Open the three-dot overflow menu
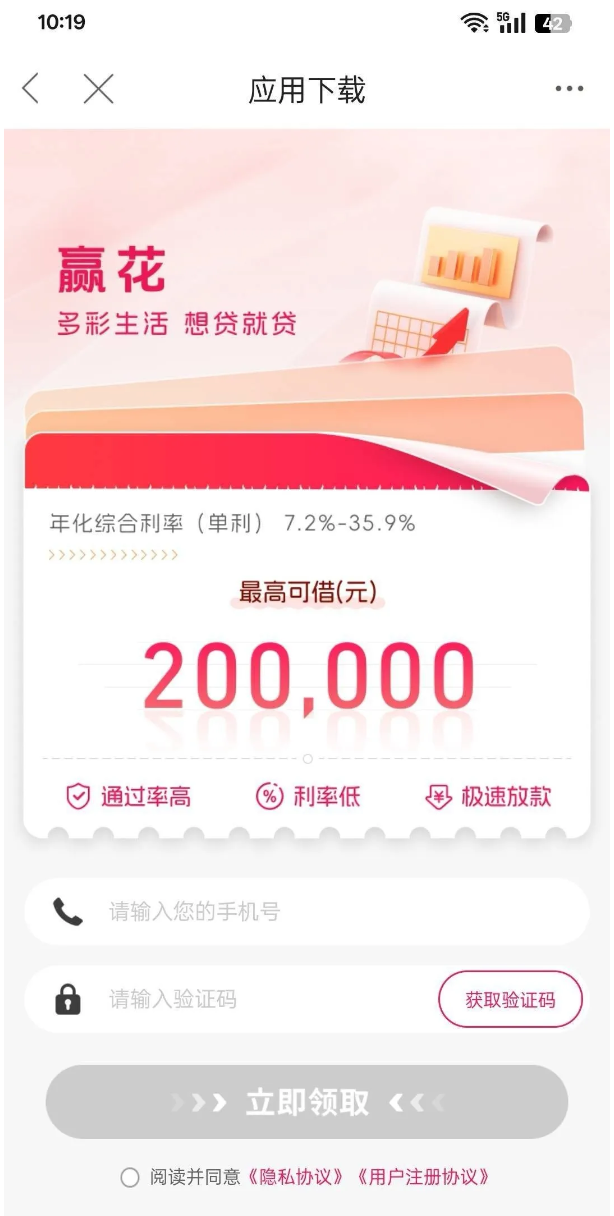 pyautogui.click(x=569, y=89)
